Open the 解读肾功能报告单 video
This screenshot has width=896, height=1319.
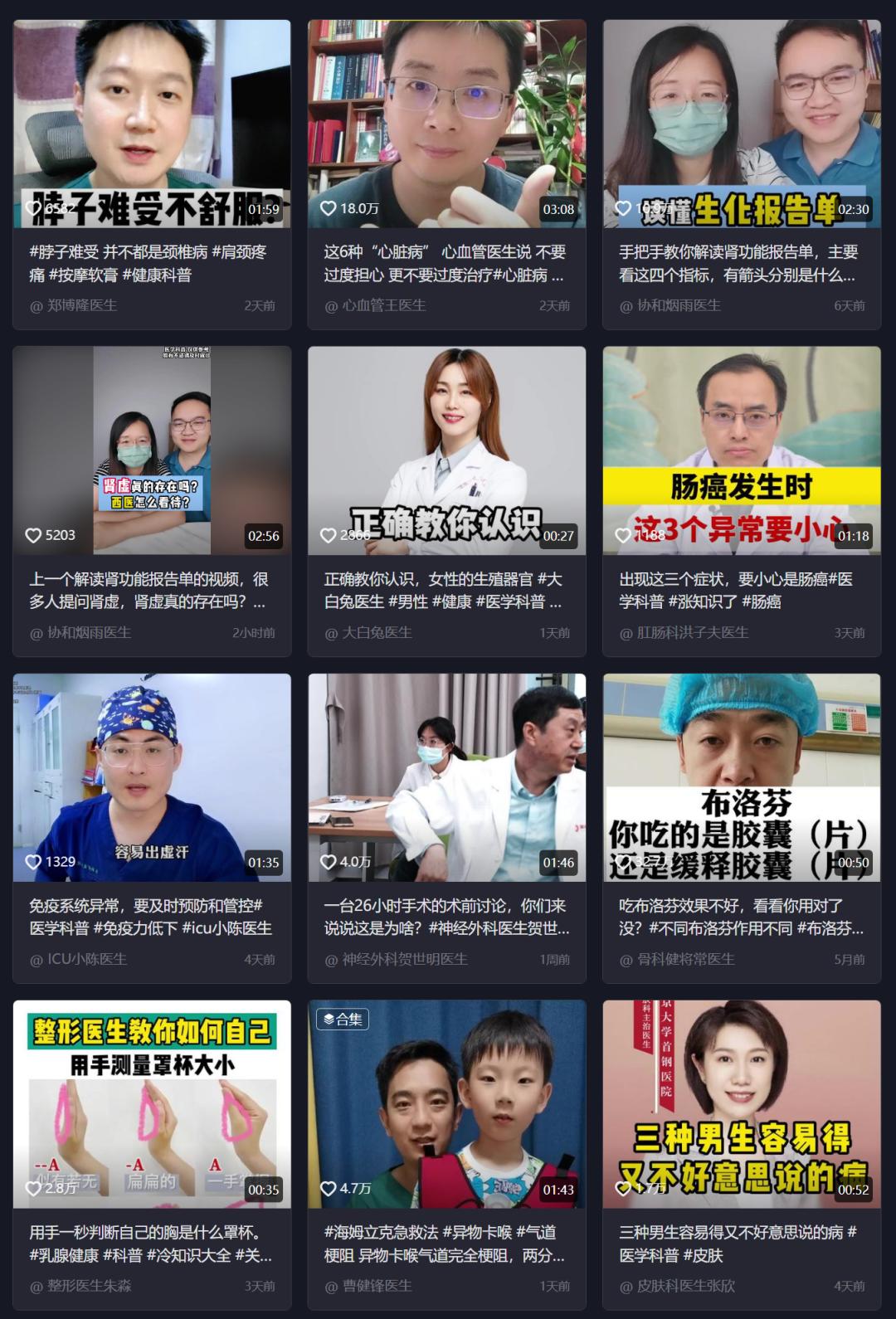(x=741, y=124)
